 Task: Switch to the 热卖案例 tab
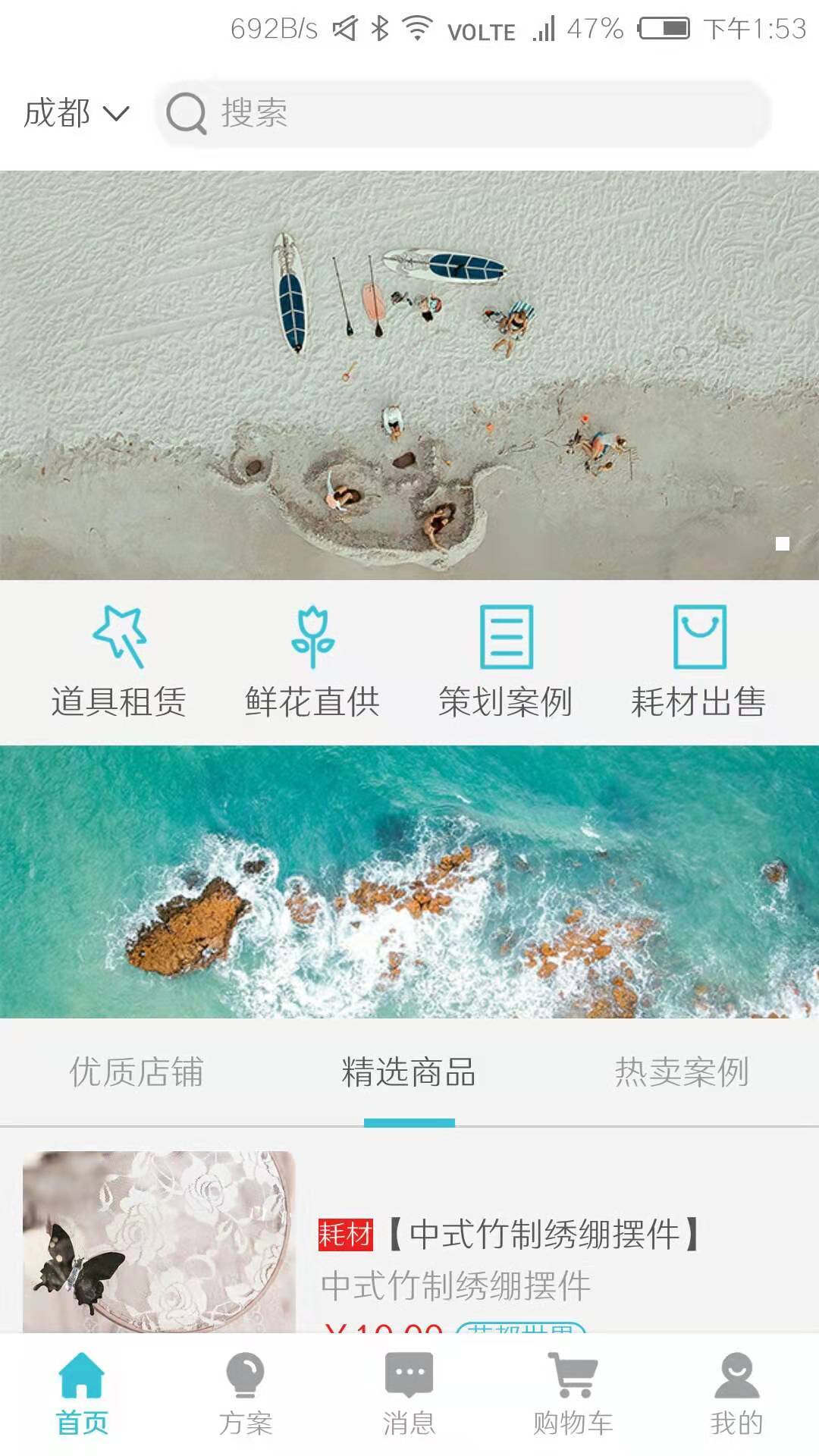click(x=682, y=1072)
